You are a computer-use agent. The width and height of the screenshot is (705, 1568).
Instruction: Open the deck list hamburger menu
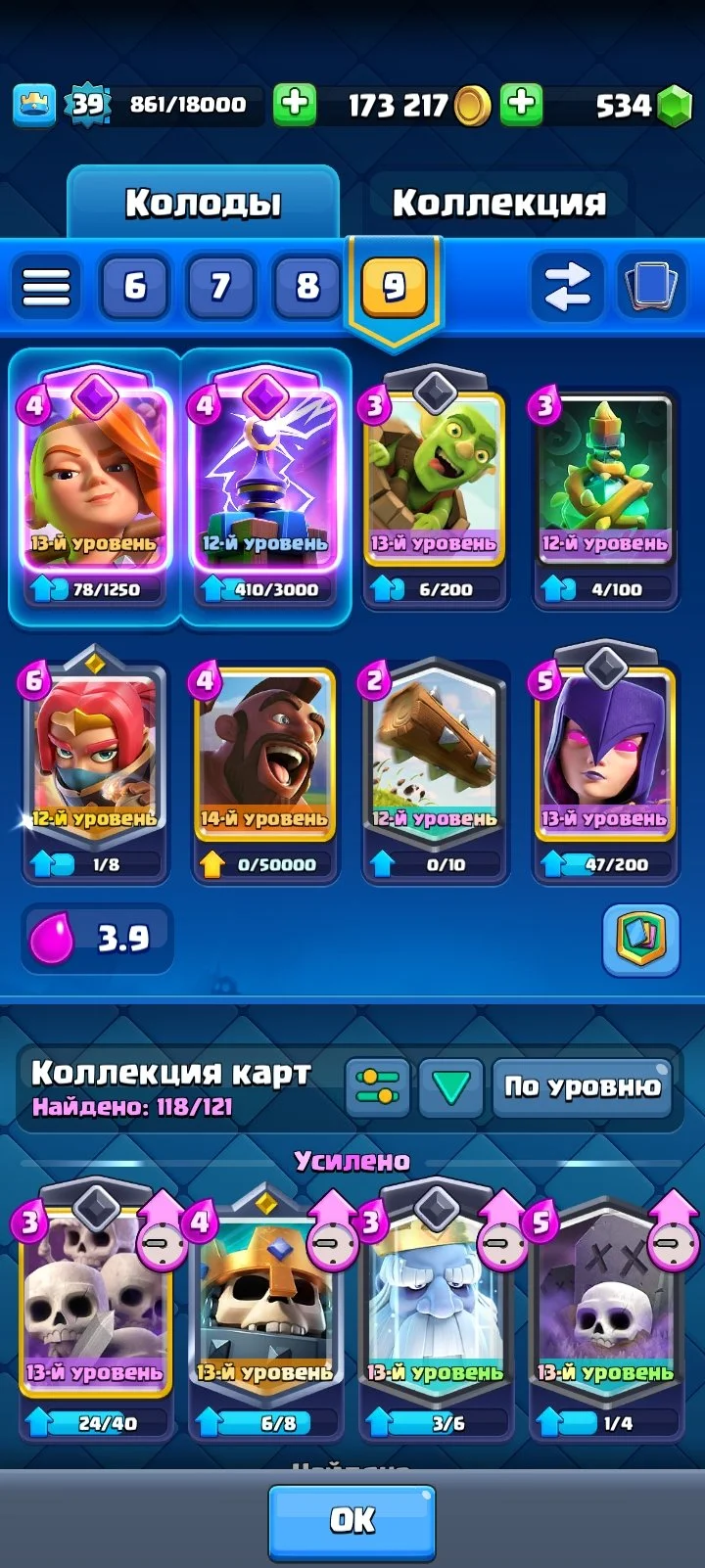46,287
